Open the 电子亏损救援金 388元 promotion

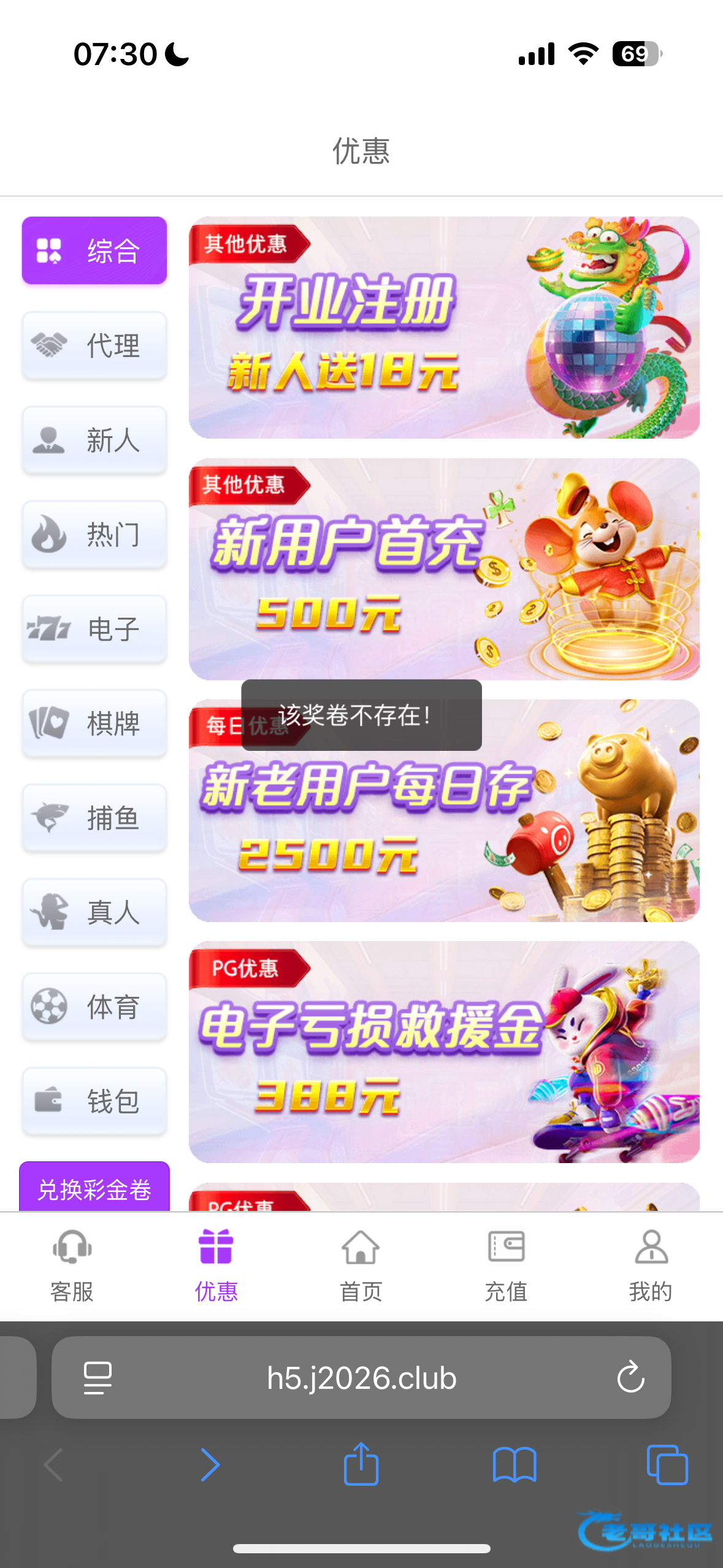[x=444, y=1051]
